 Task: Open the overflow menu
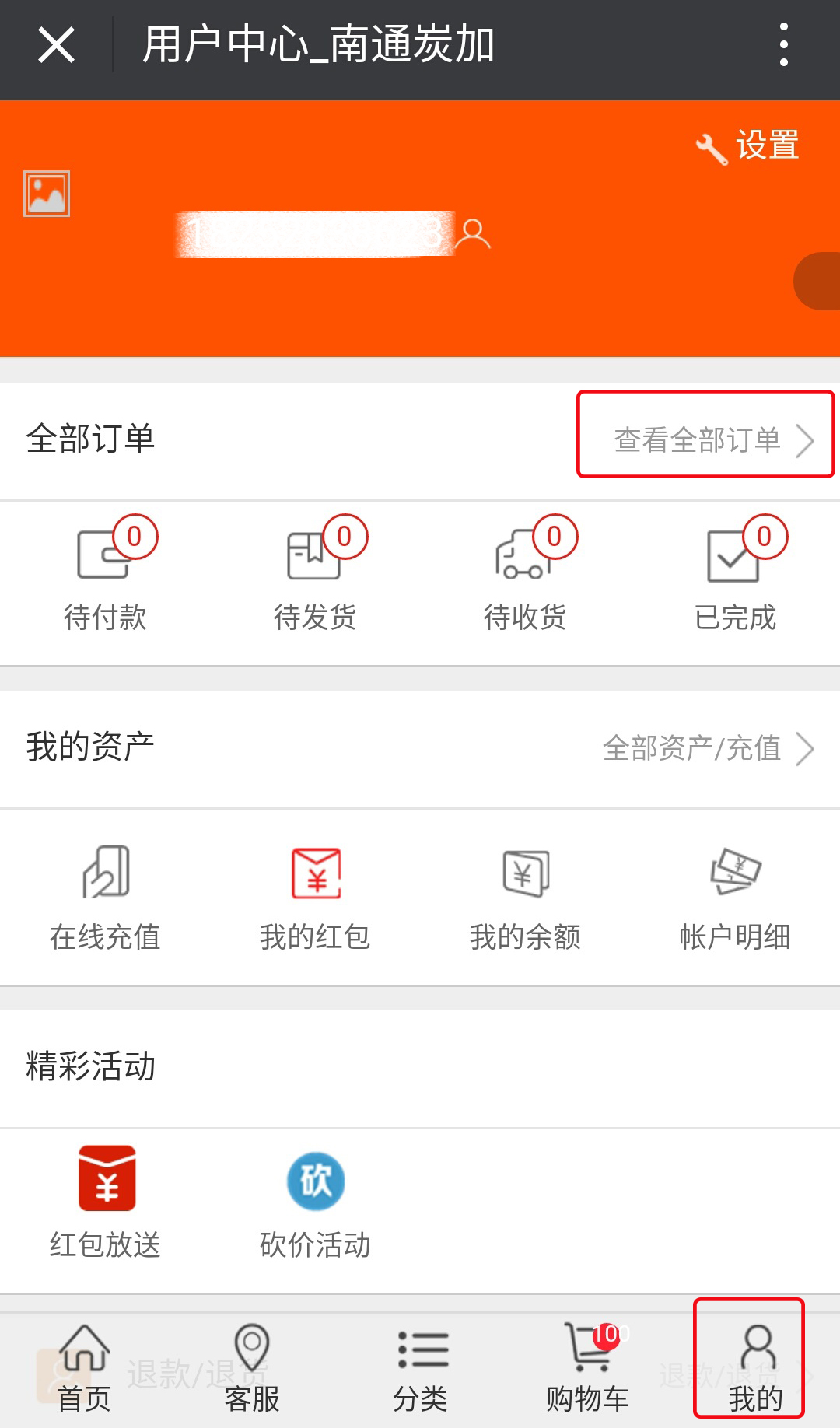click(783, 45)
